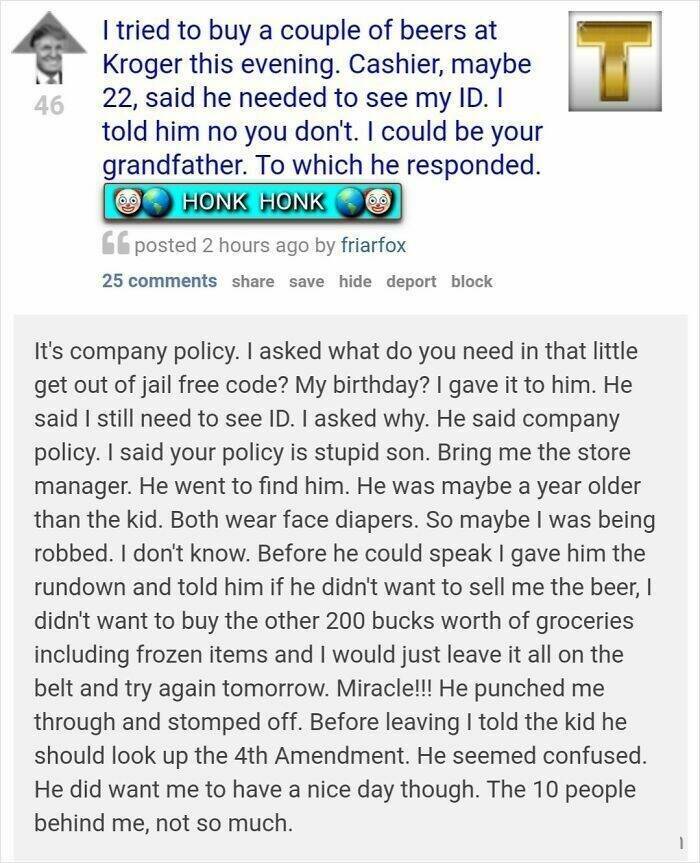Viewport: 700px width, 863px height.
Task: Open the 25 comments thread
Action: [159, 281]
